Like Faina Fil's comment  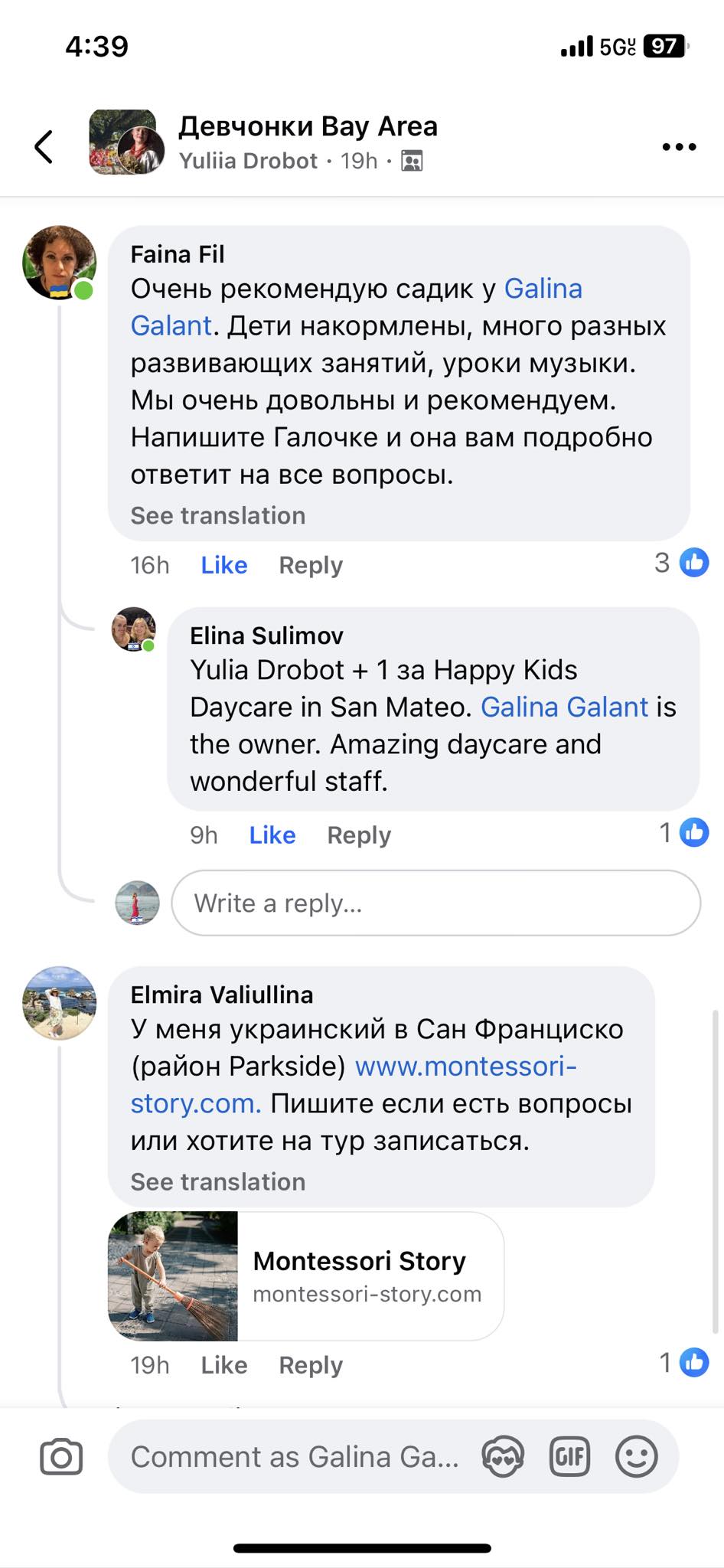pyautogui.click(x=223, y=565)
